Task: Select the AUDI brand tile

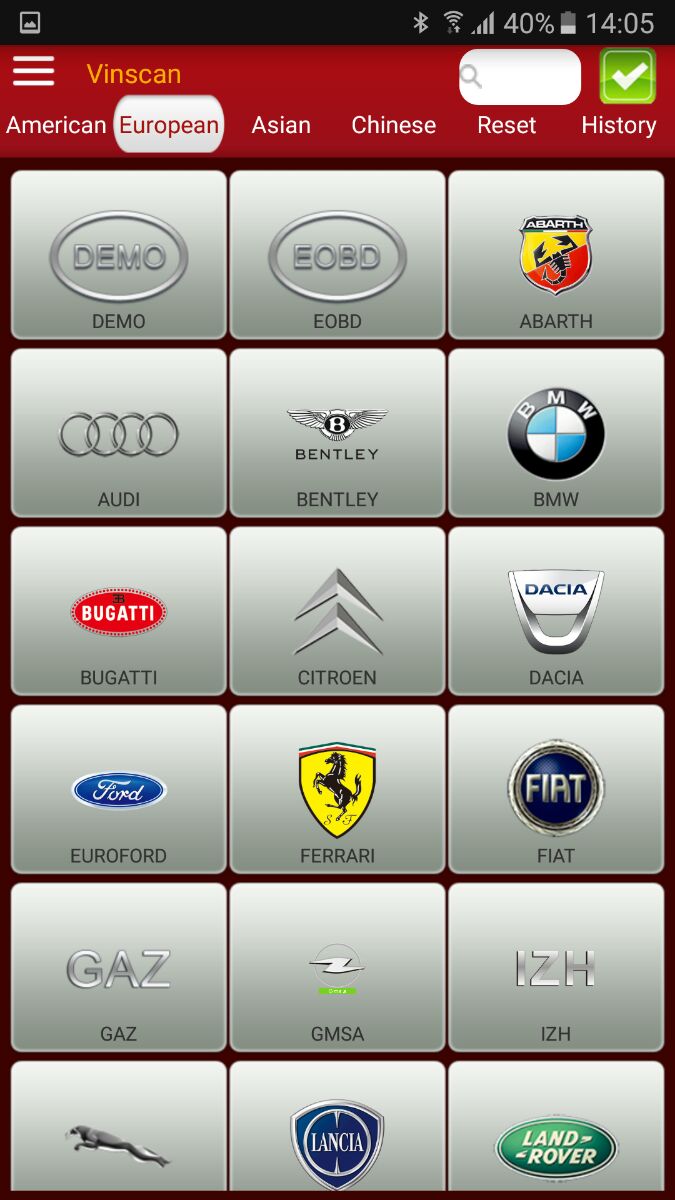Action: click(x=119, y=434)
